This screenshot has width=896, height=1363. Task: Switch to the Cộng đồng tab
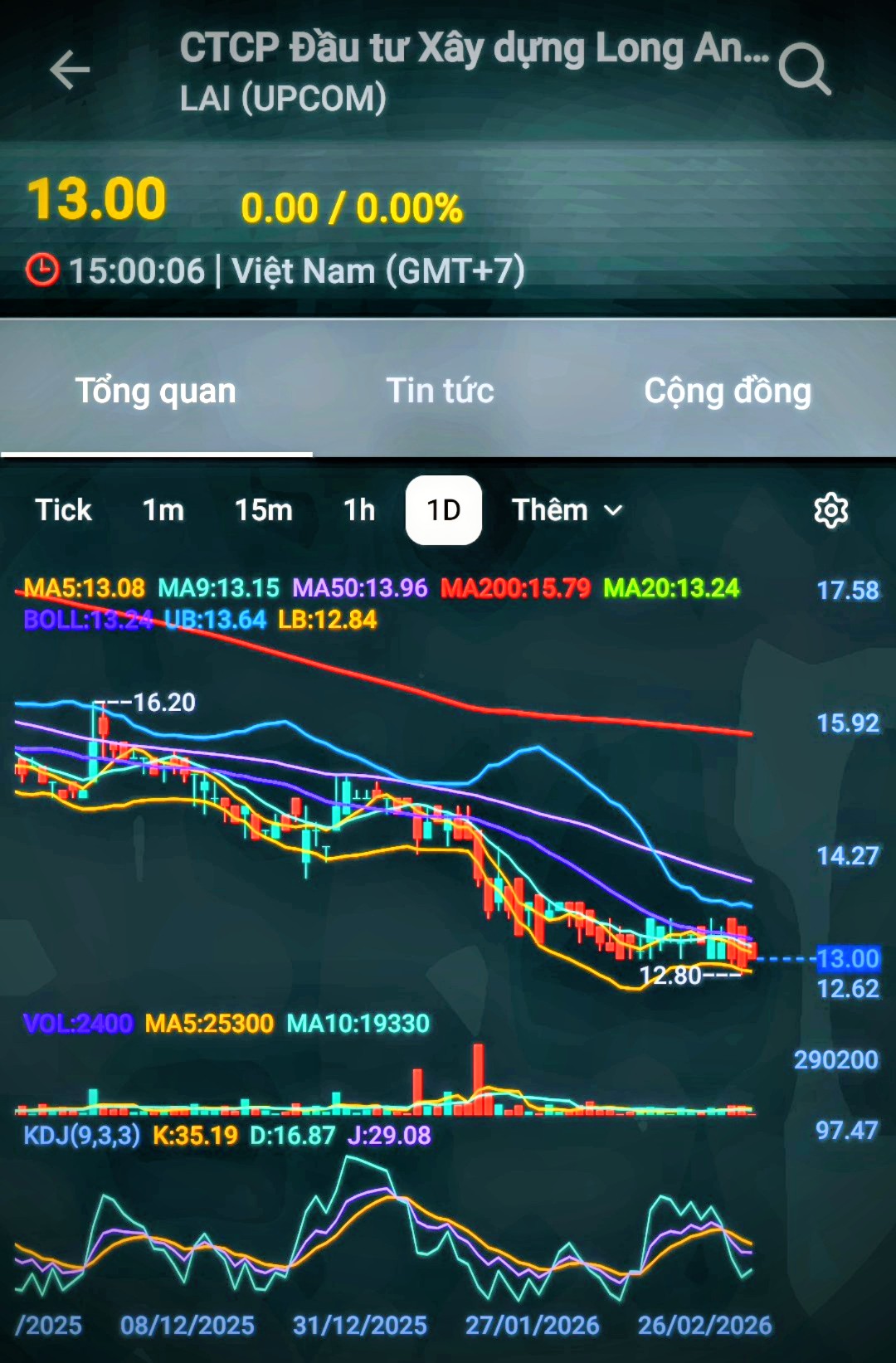pos(728,391)
